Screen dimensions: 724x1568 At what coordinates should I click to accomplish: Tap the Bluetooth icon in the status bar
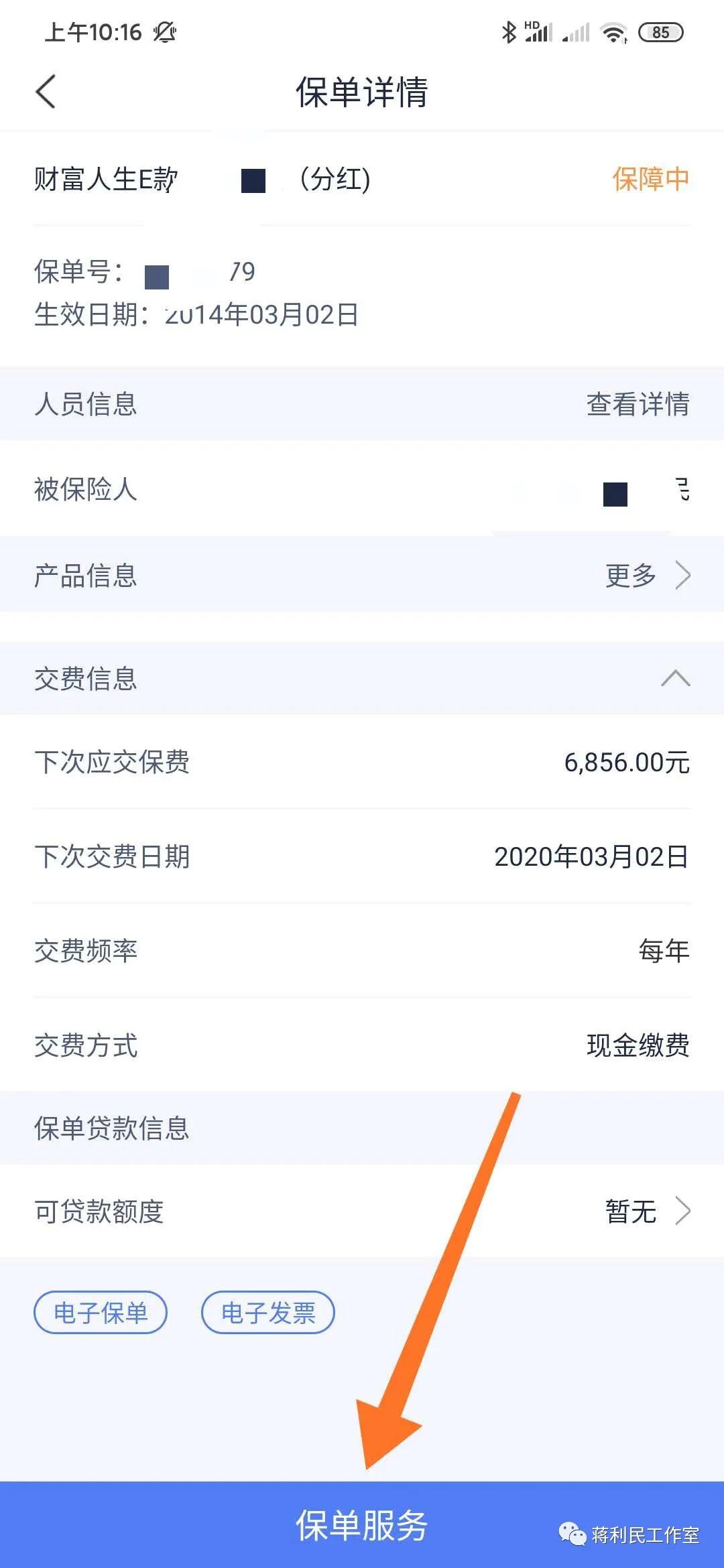[509, 31]
